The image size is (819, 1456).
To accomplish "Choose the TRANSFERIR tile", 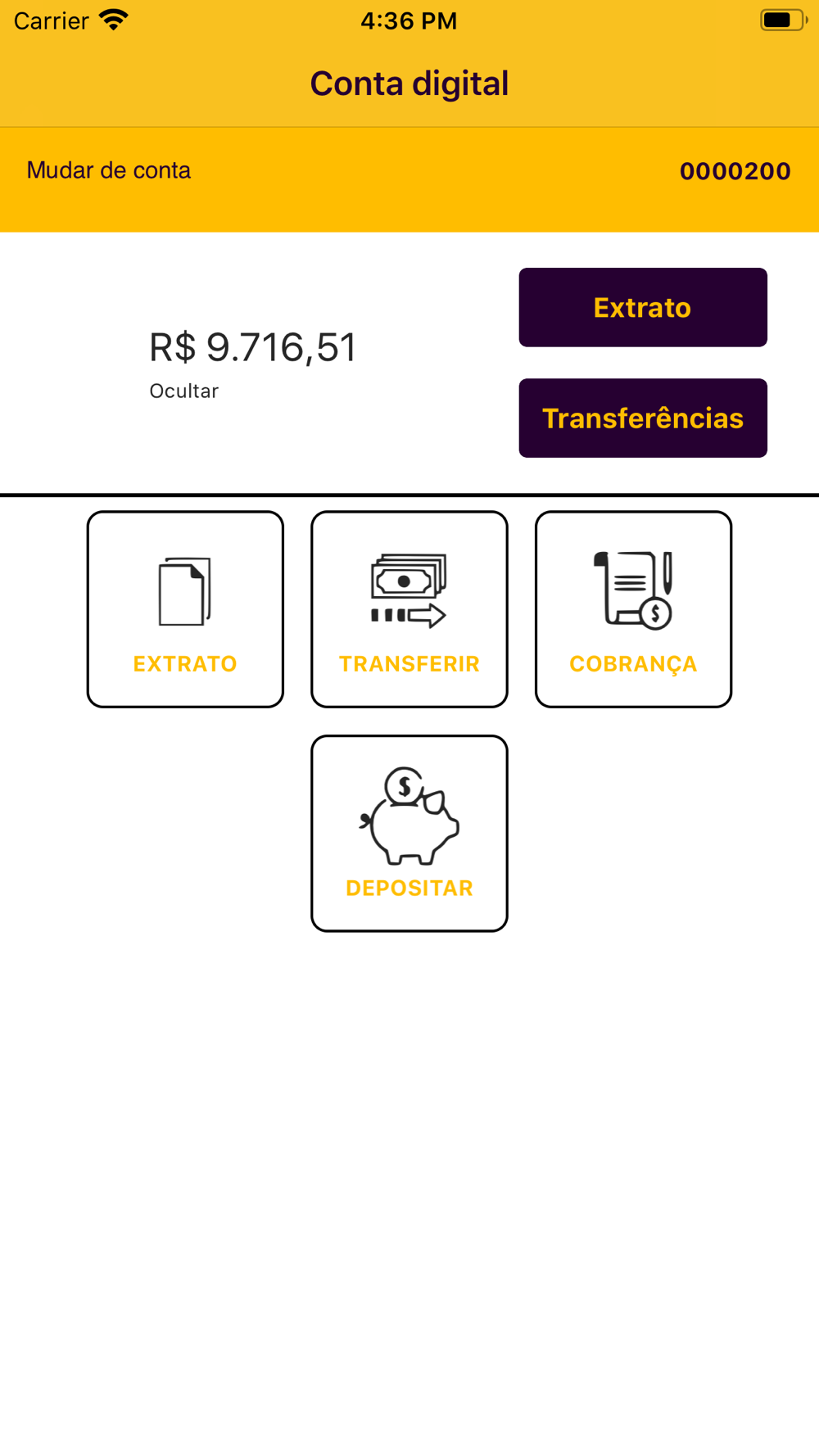I will [x=409, y=609].
